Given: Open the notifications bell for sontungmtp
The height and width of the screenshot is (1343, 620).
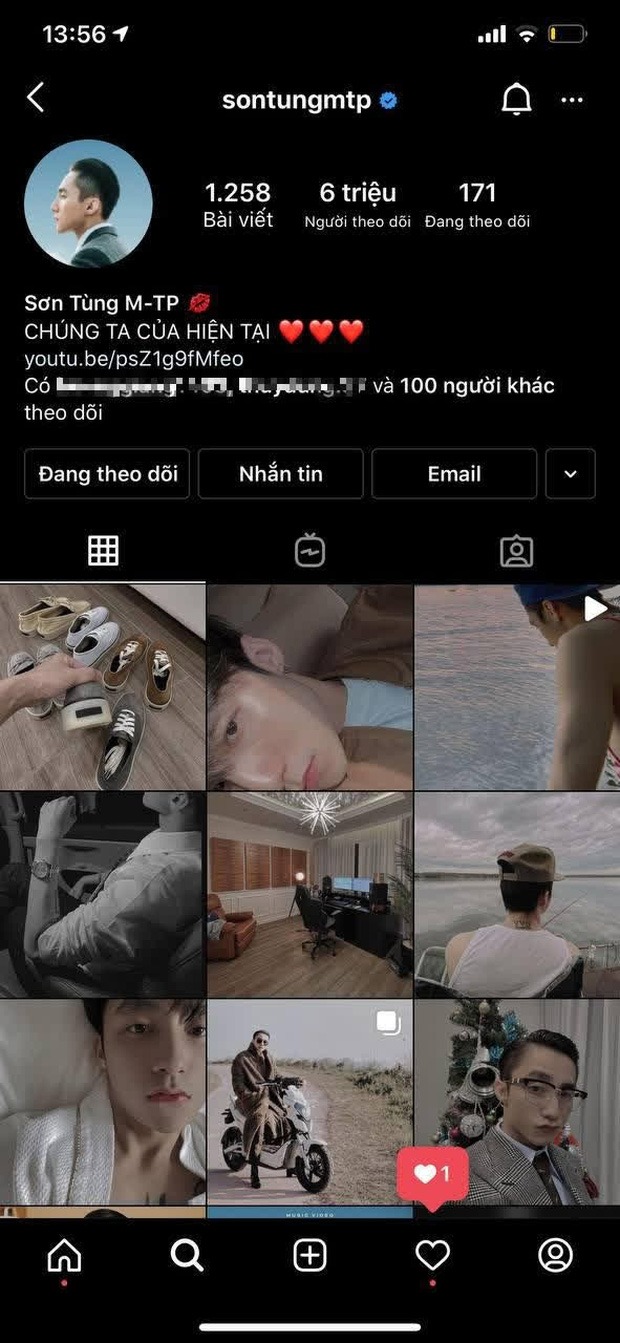Looking at the screenshot, I should [x=516, y=99].
